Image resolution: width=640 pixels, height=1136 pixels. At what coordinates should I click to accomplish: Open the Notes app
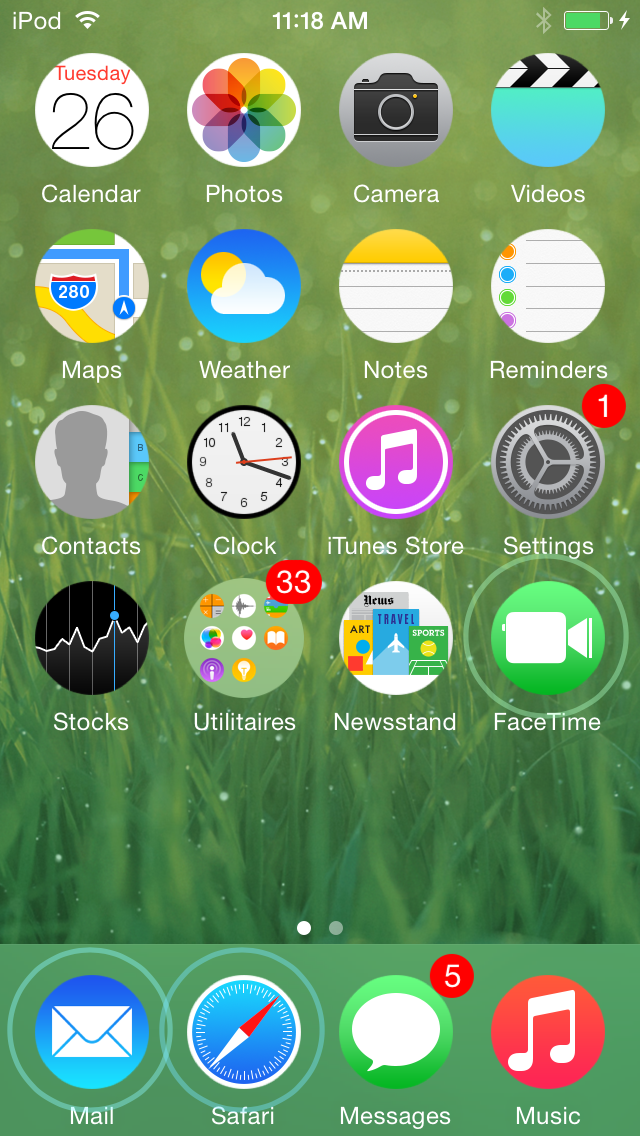[396, 286]
